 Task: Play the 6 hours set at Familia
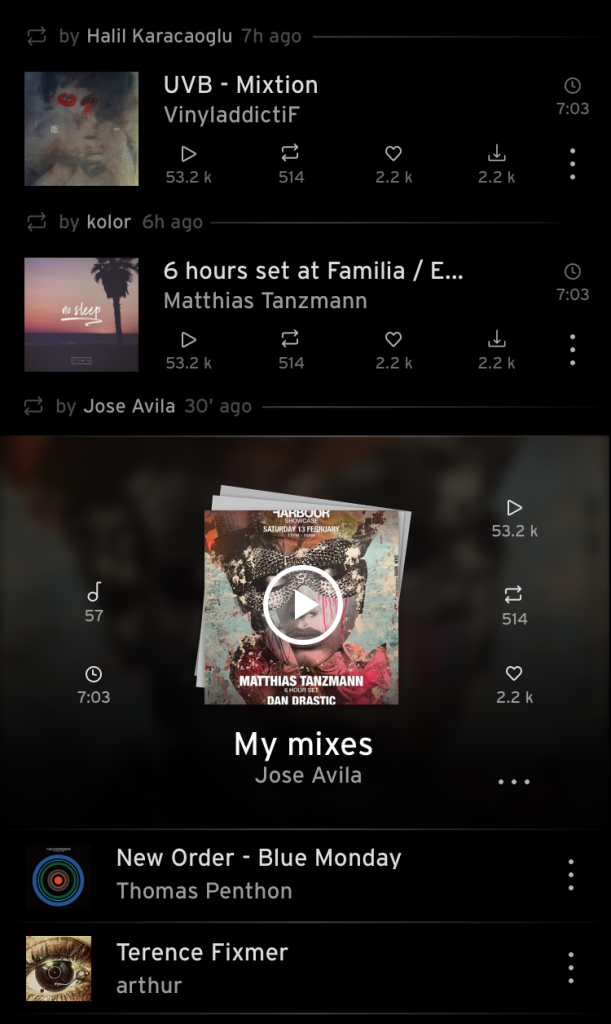point(188,340)
